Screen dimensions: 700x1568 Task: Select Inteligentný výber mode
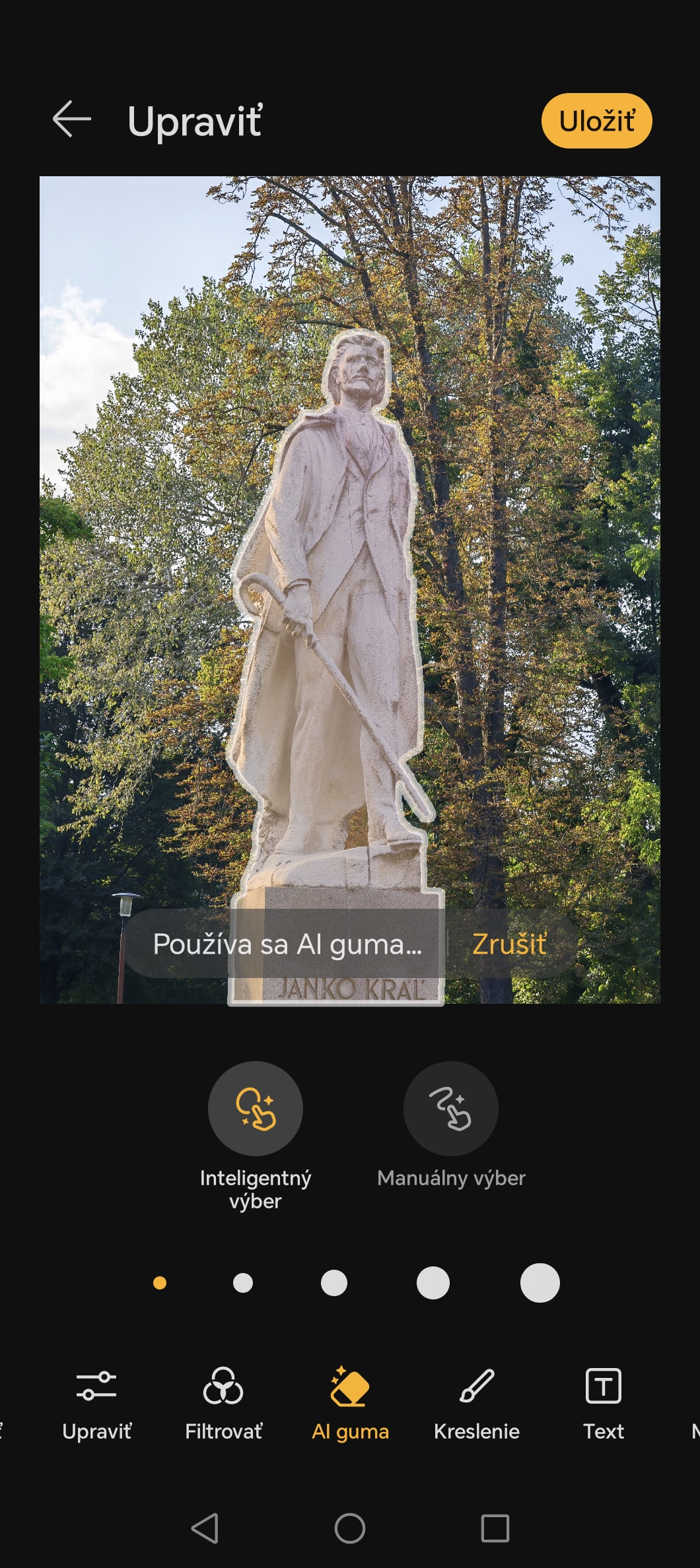point(256,1109)
